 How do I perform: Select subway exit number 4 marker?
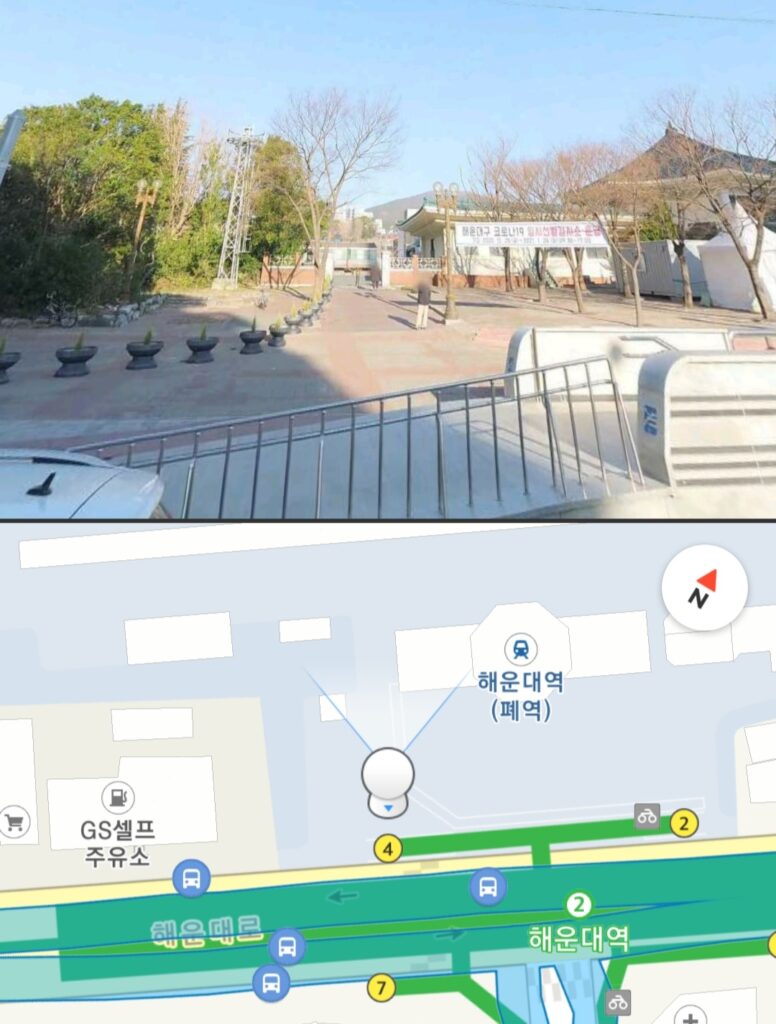pos(388,850)
